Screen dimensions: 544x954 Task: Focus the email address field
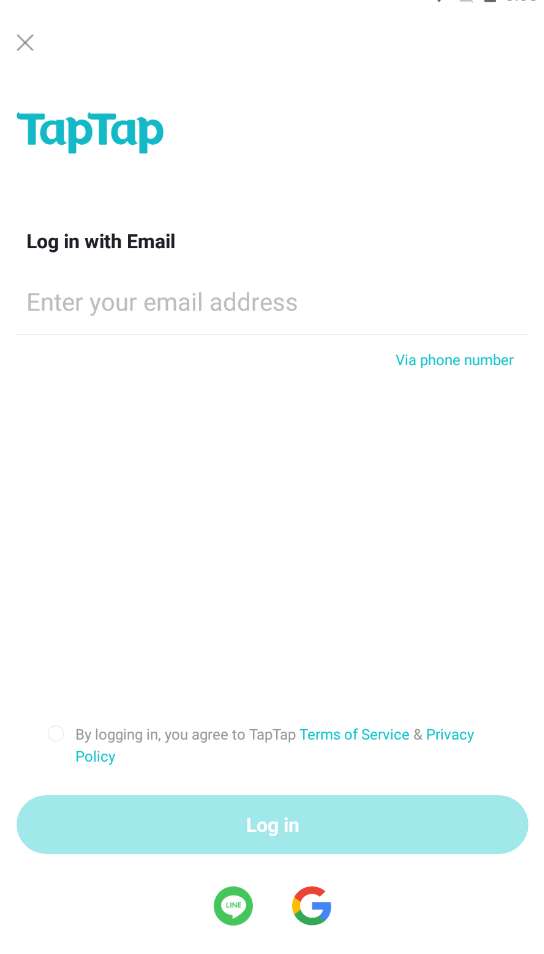coord(272,302)
